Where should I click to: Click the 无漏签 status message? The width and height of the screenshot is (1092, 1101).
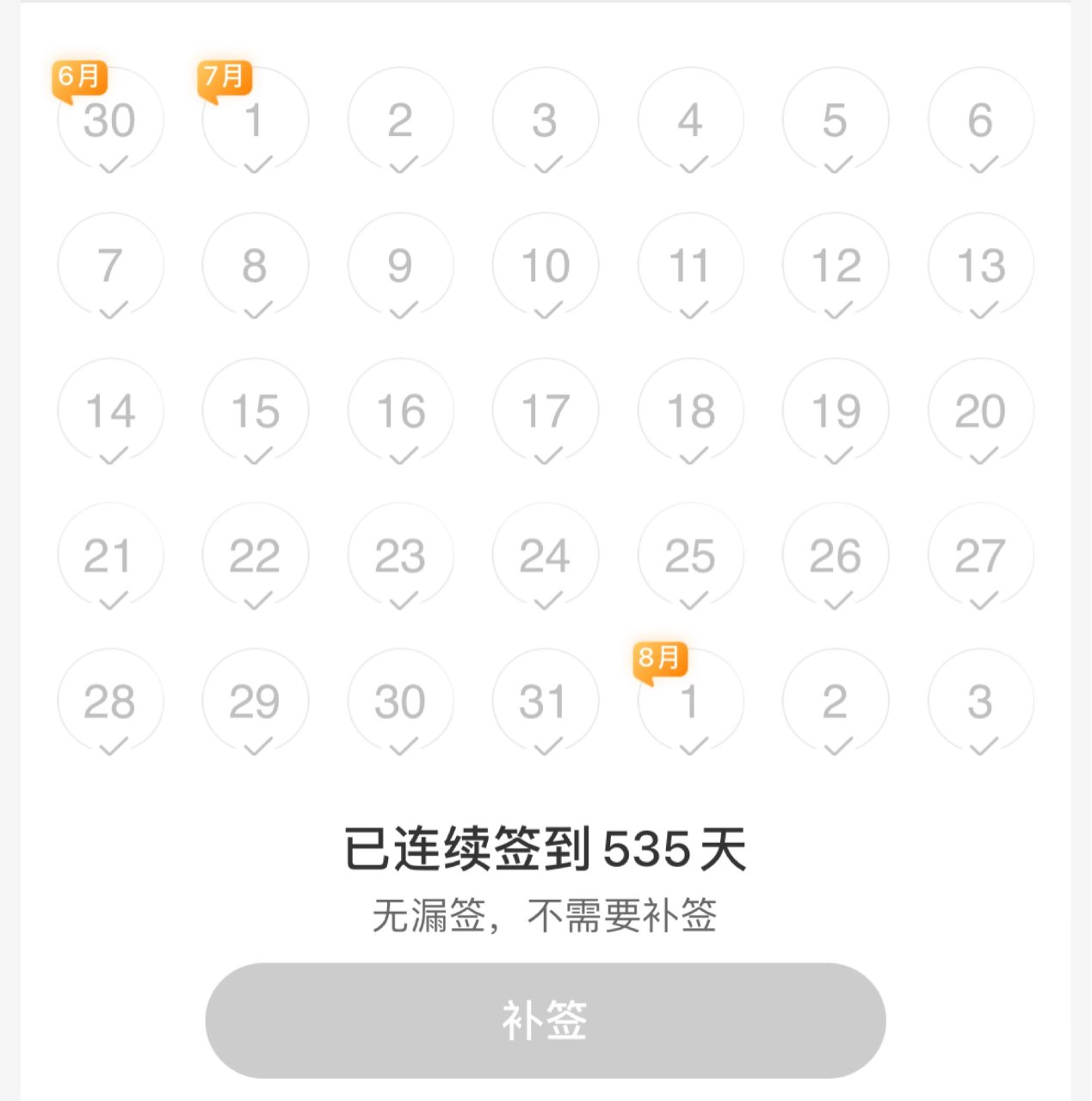(x=546, y=914)
